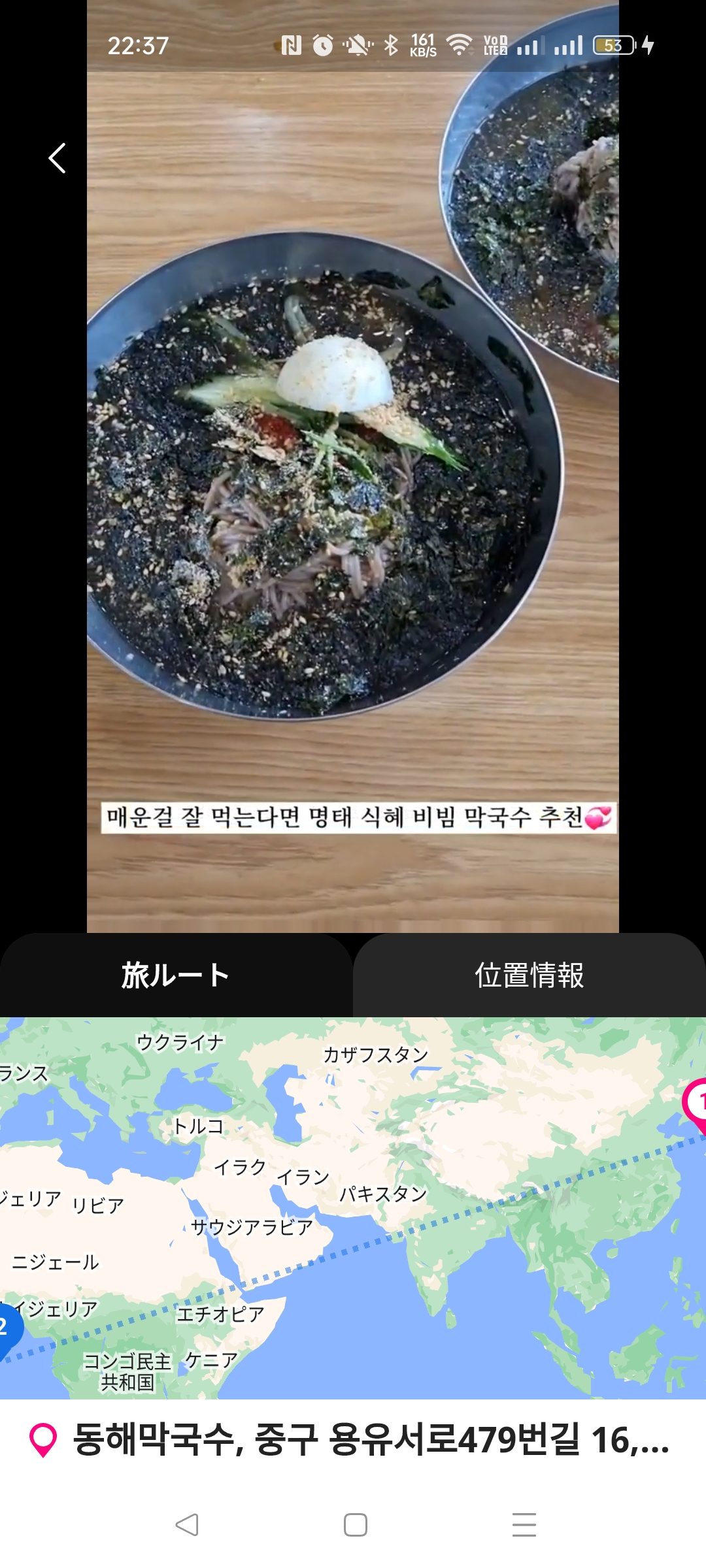The image size is (706, 1568).
Task: Go back using the top-left arrow
Action: coord(58,158)
